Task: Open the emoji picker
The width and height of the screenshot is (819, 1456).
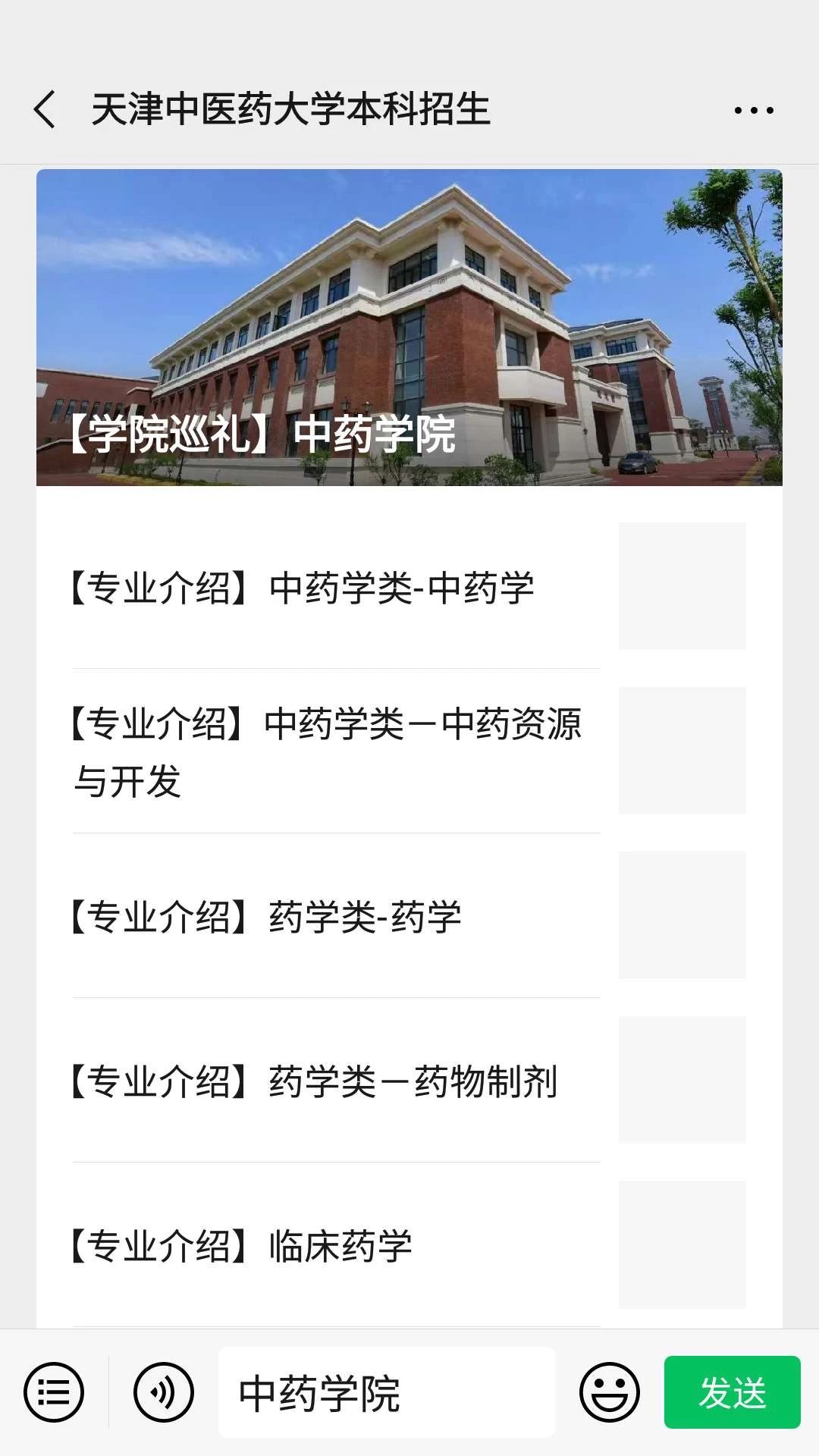Action: pos(610,1392)
